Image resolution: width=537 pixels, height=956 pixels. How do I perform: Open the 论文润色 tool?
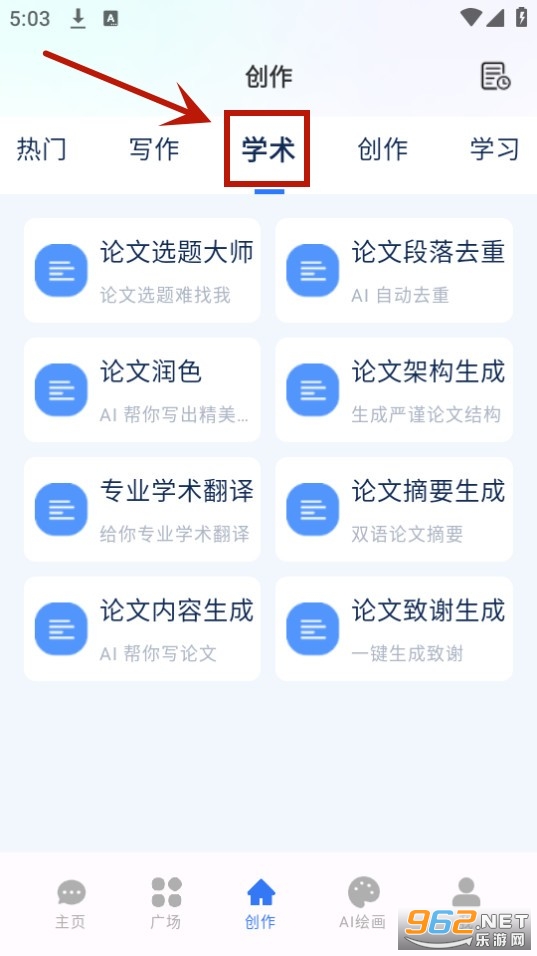[x=142, y=390]
